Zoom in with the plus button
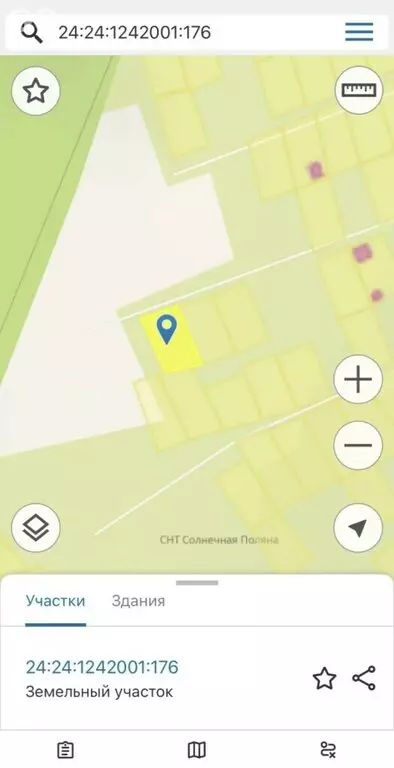The height and width of the screenshot is (768, 394). click(358, 379)
